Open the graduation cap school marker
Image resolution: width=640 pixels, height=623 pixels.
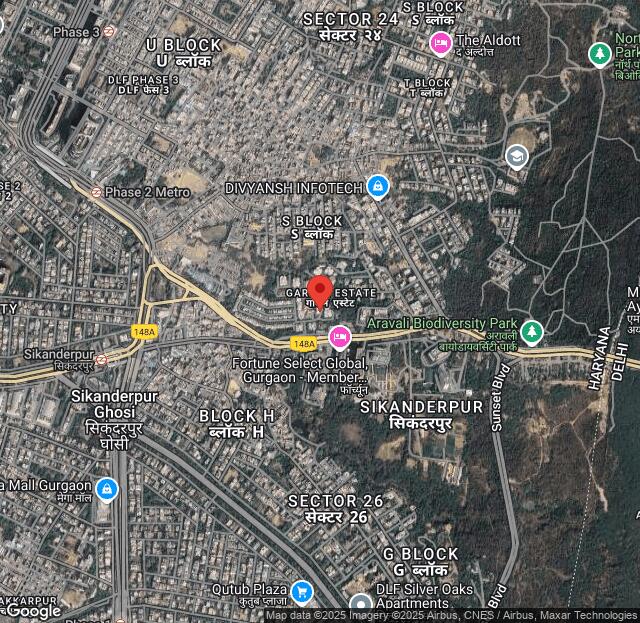tap(516, 156)
